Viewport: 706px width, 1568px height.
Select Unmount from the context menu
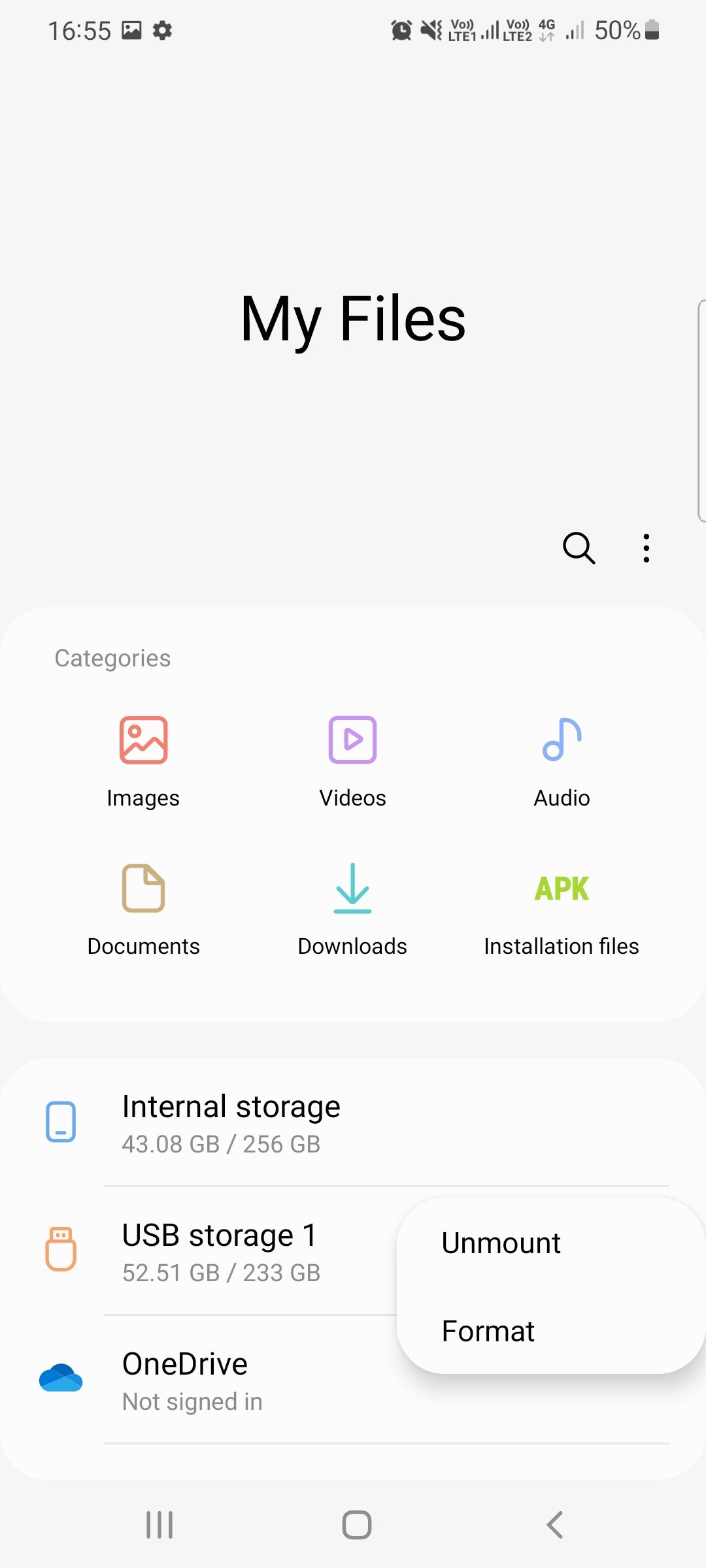point(501,1242)
